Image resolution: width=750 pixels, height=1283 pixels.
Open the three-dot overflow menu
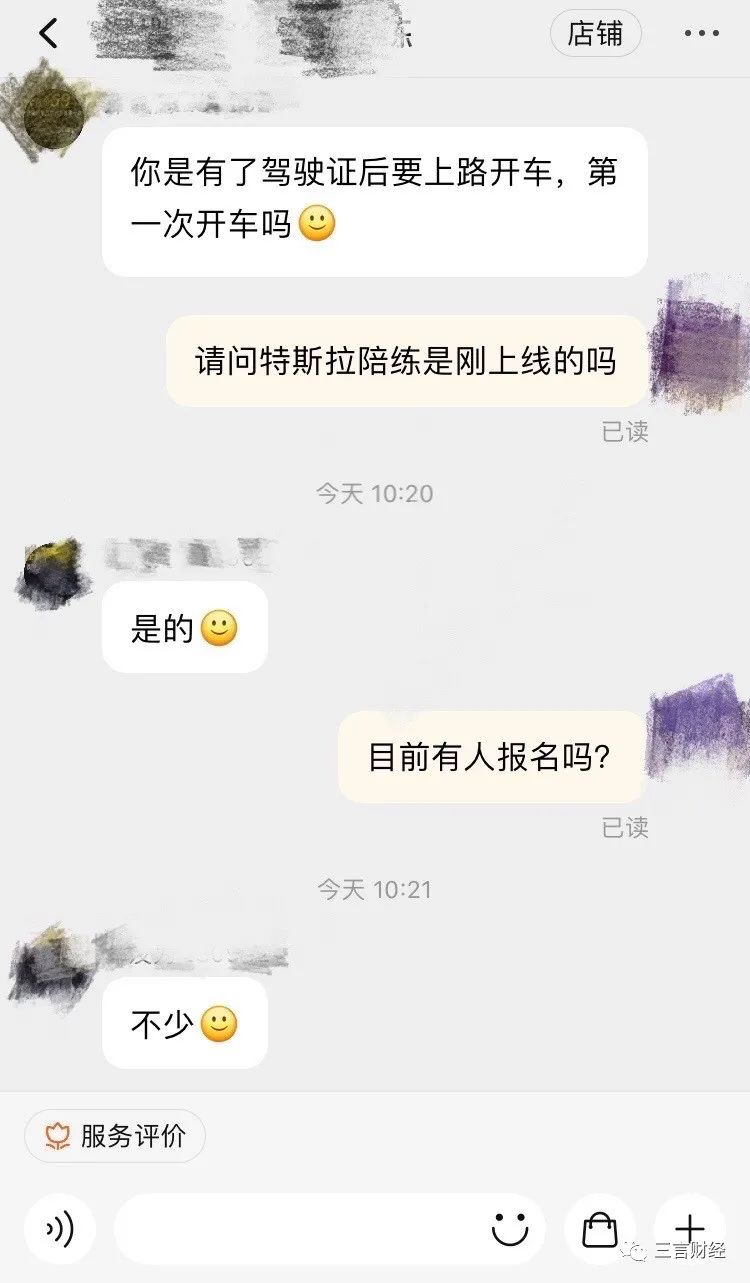click(701, 34)
